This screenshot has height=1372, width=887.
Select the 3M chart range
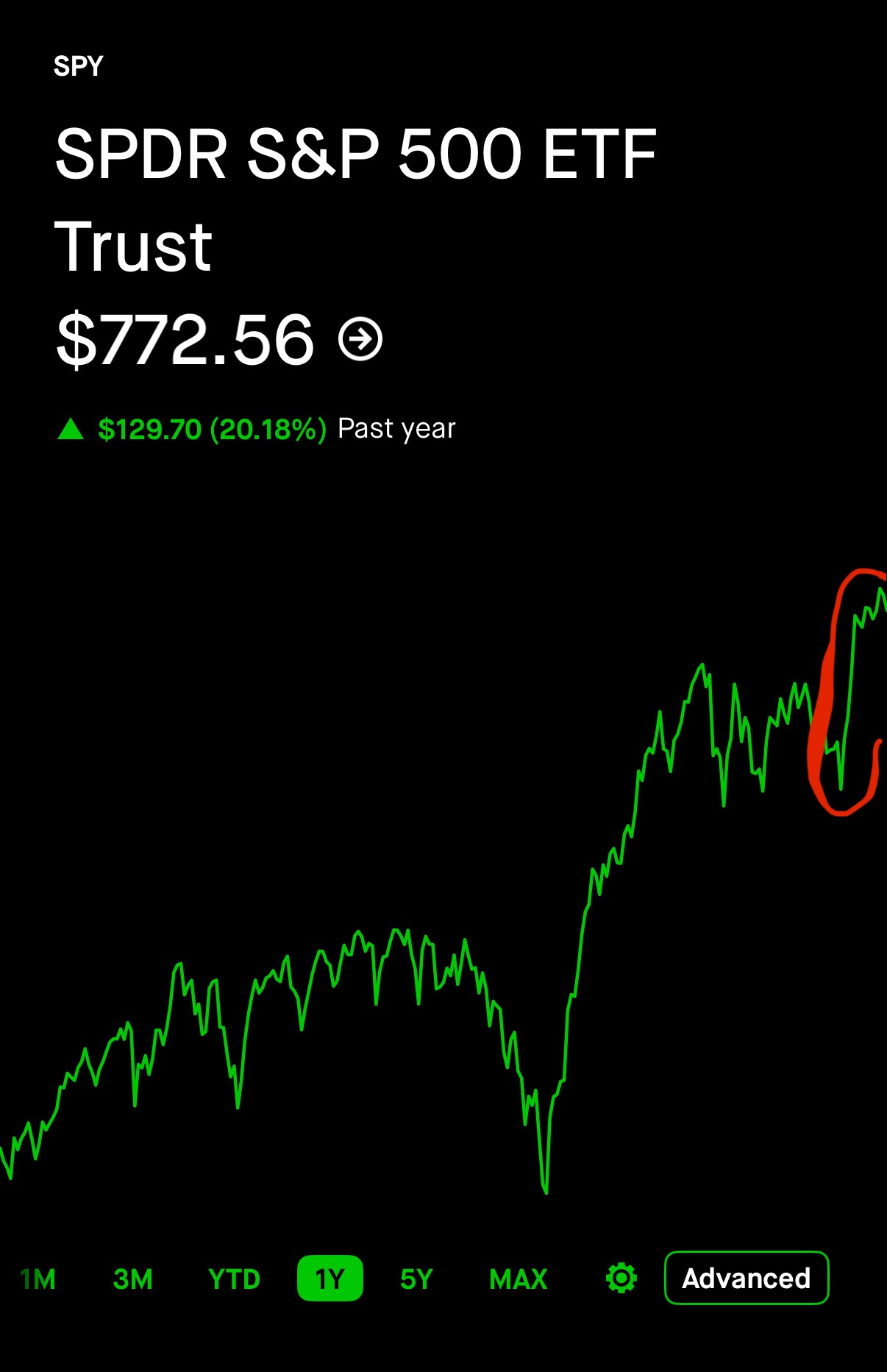[133, 1279]
